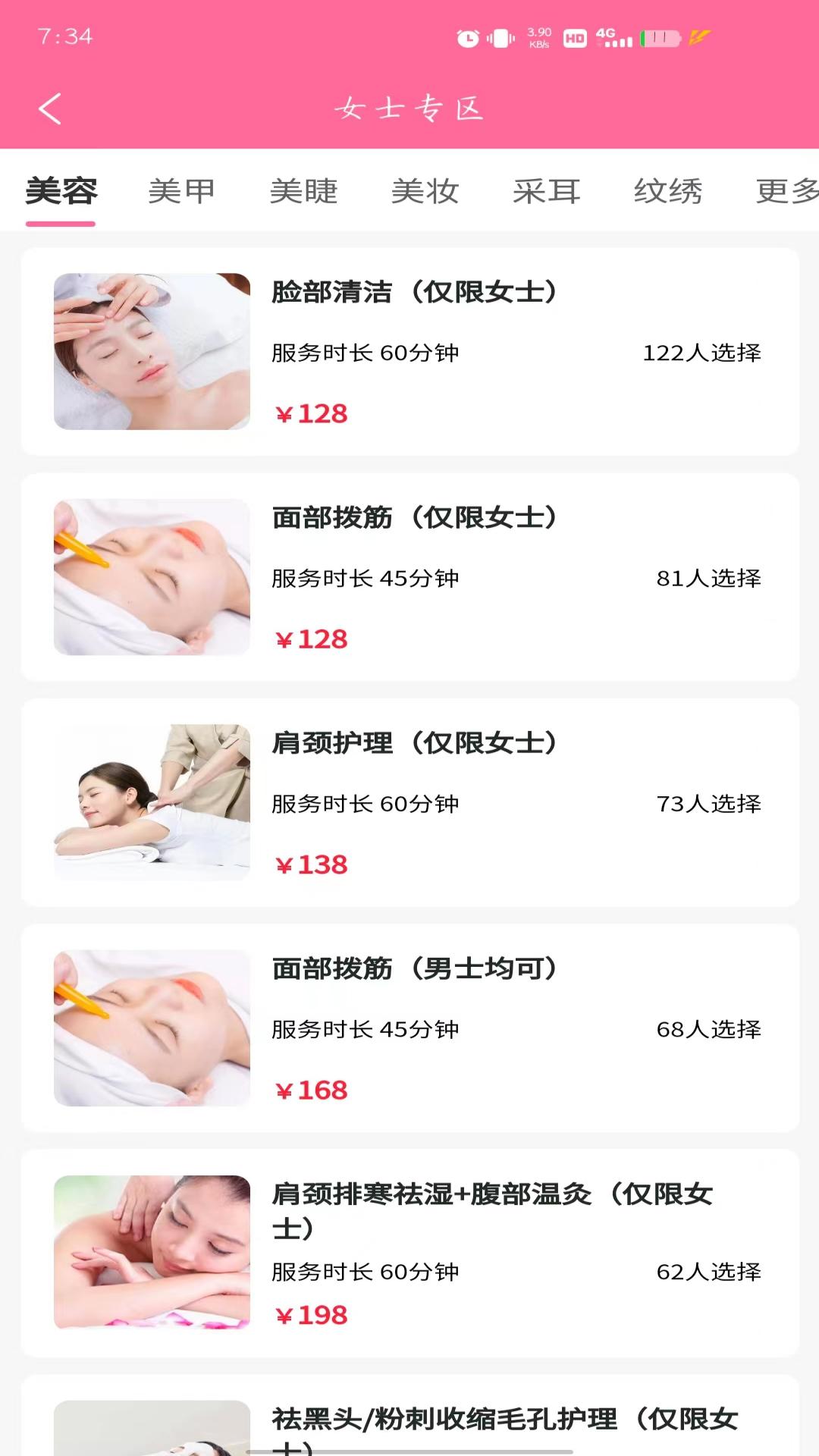Switch to the 美甲 tab
This screenshot has width=819, height=1456.
tap(182, 191)
